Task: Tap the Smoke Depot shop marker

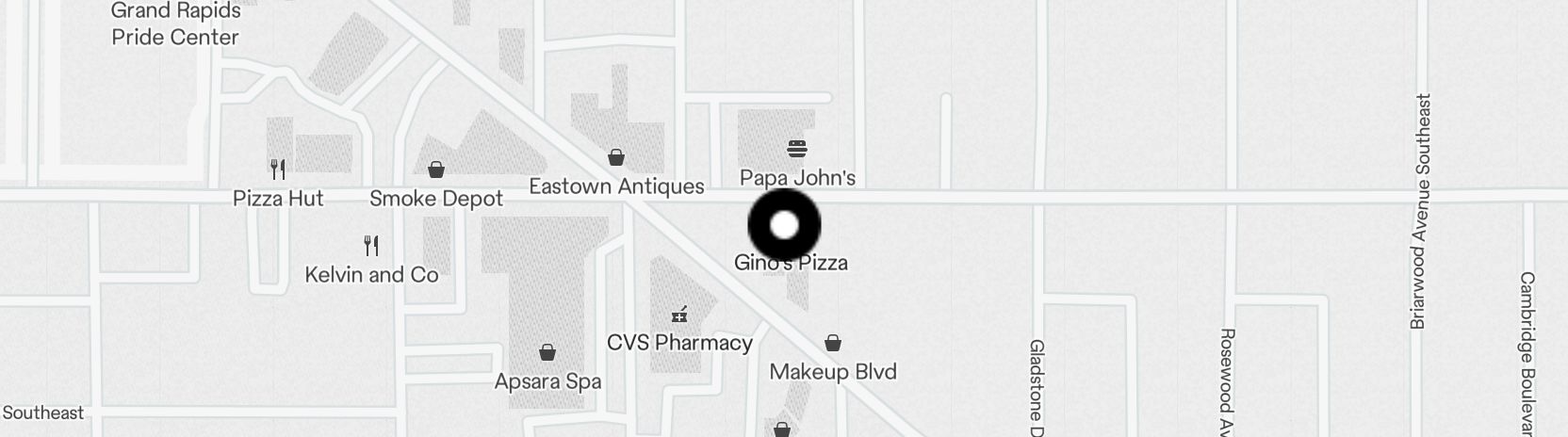Action: coord(436,170)
